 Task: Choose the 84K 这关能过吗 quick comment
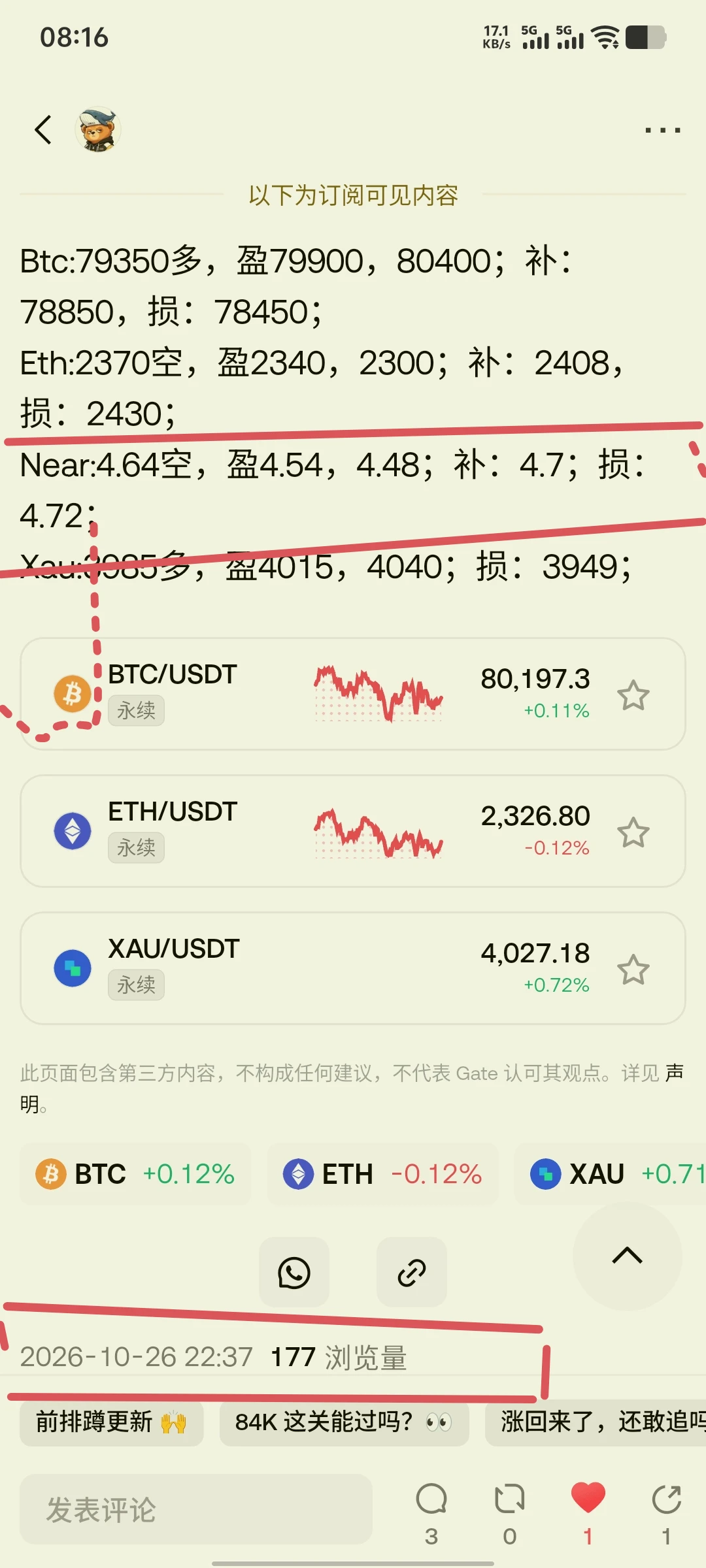[344, 1422]
